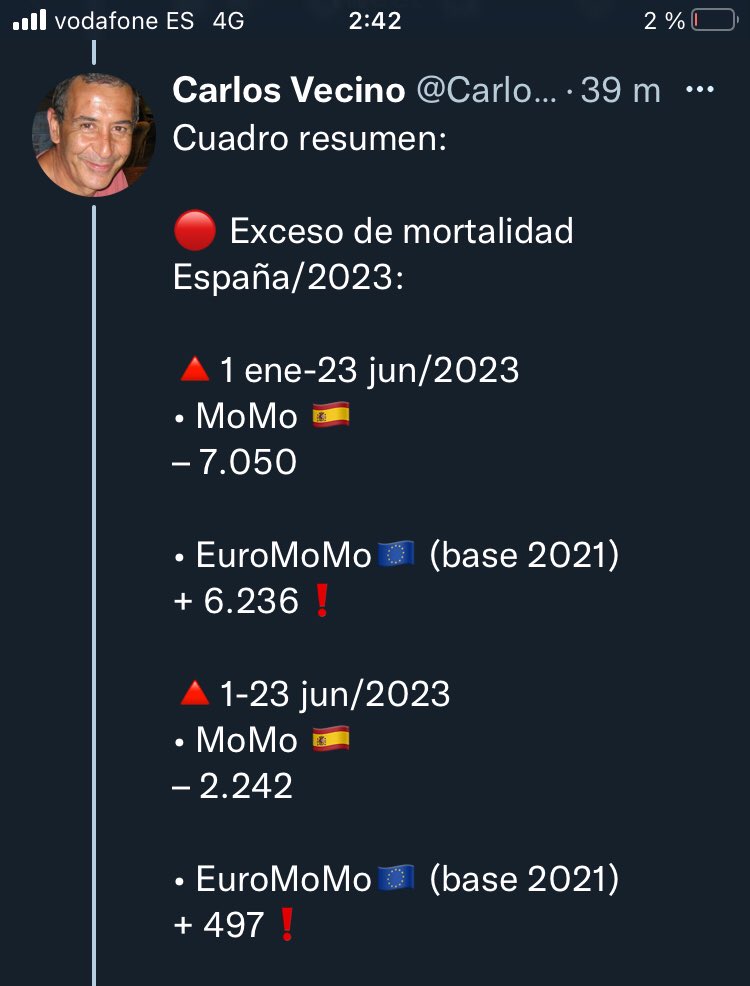750x986 pixels.
Task: Open Carlos Vecino's profile via name
Action: click(x=288, y=90)
